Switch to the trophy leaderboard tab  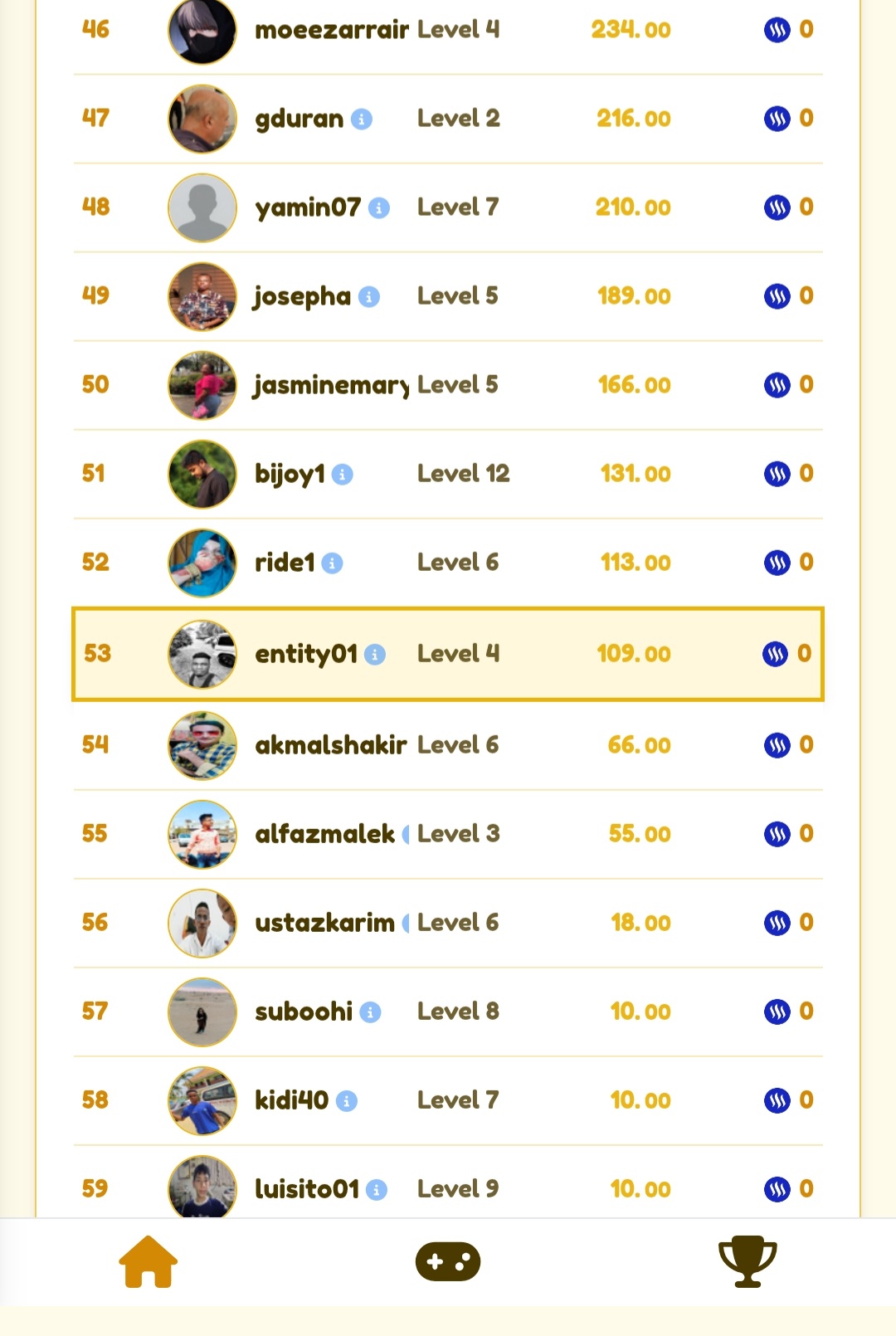(747, 1261)
